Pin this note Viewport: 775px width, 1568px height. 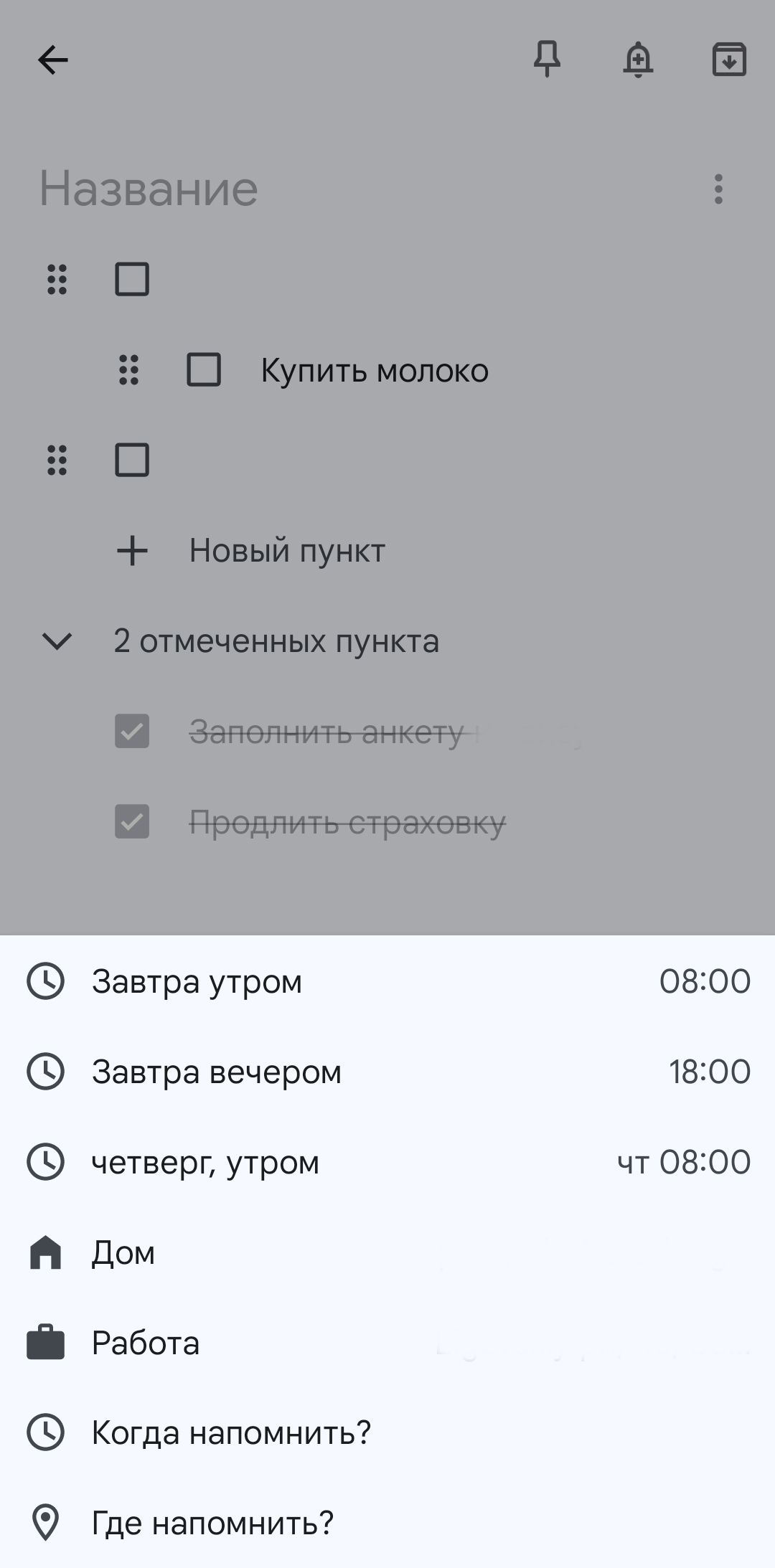click(547, 60)
